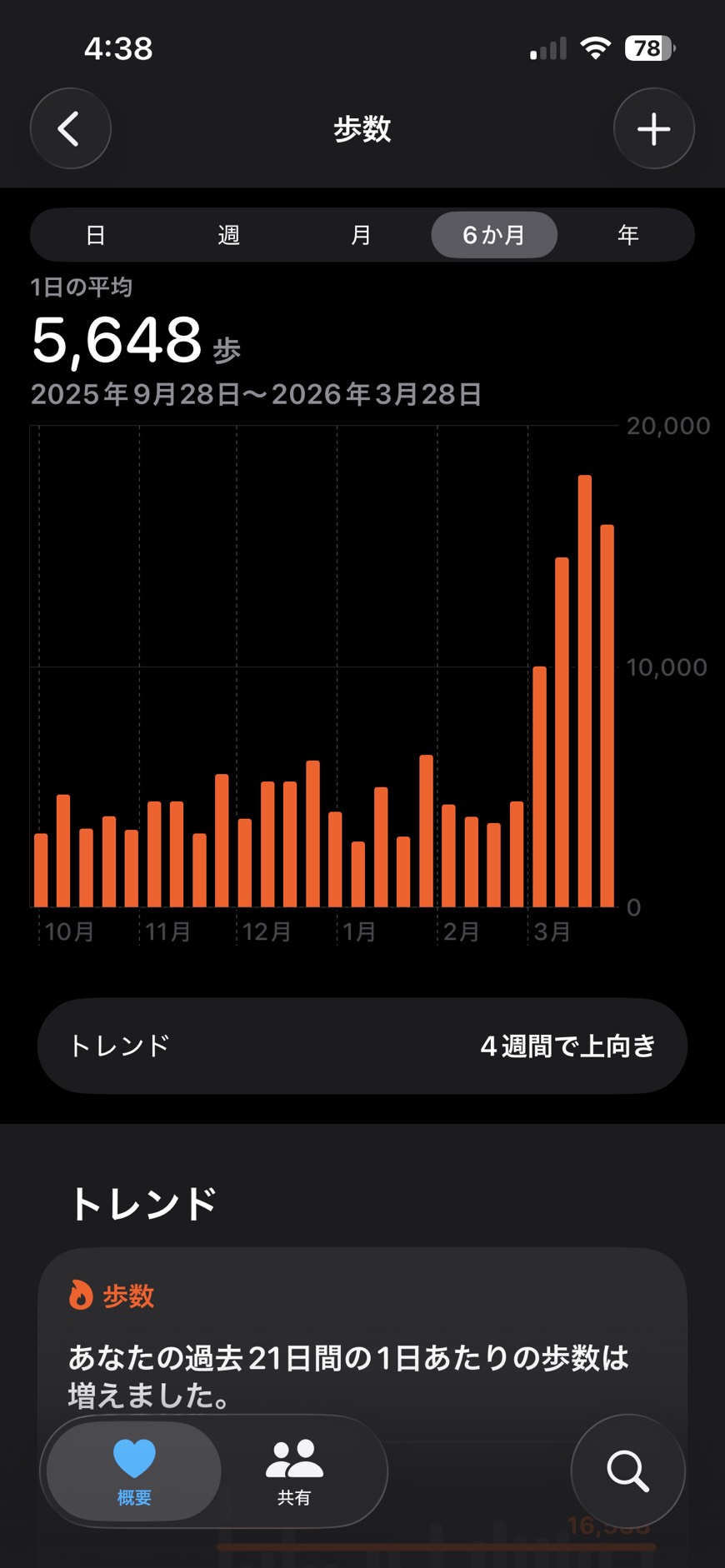Show the 月 chart range

(x=361, y=235)
